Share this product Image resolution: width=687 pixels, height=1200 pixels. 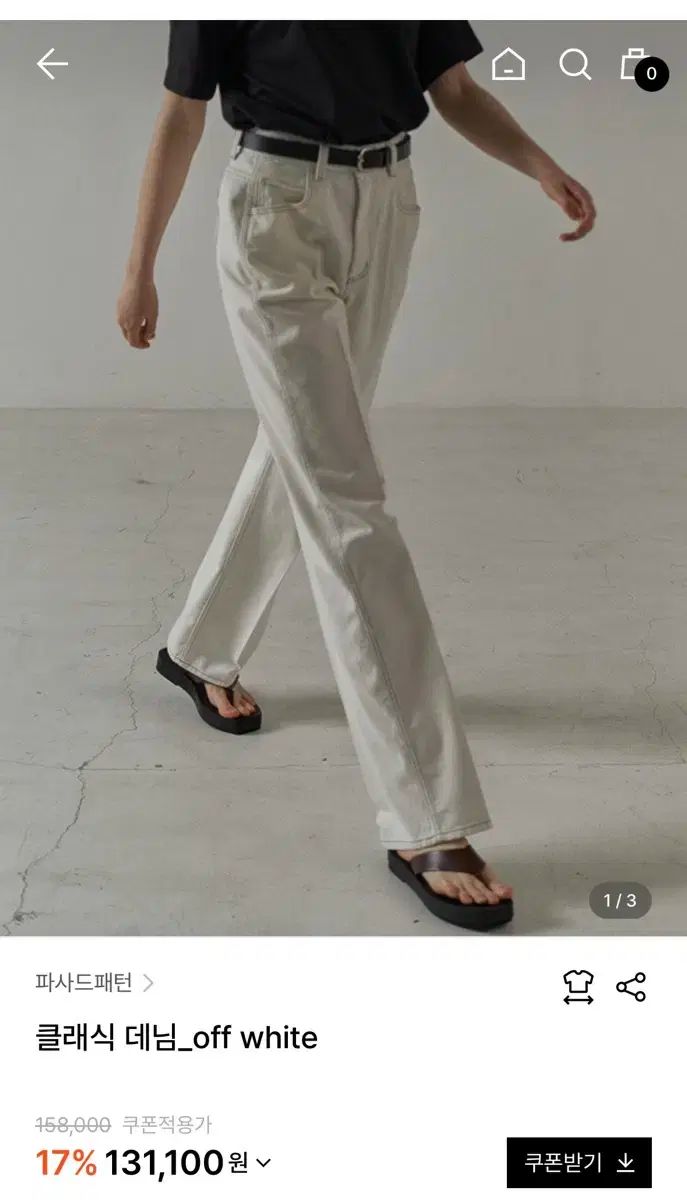(631, 987)
